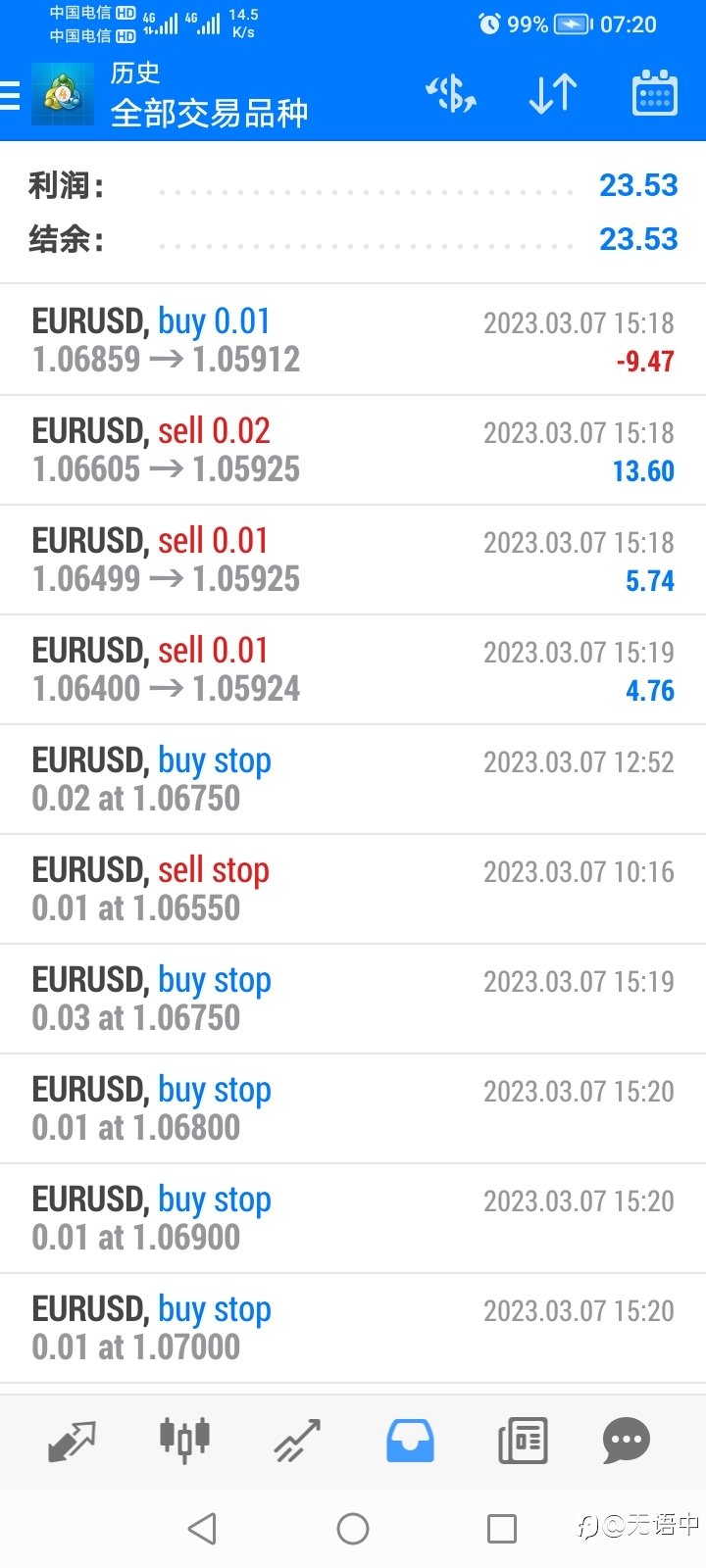Open the EURUSD sell 0.01 trade at 1.06499

[353, 560]
